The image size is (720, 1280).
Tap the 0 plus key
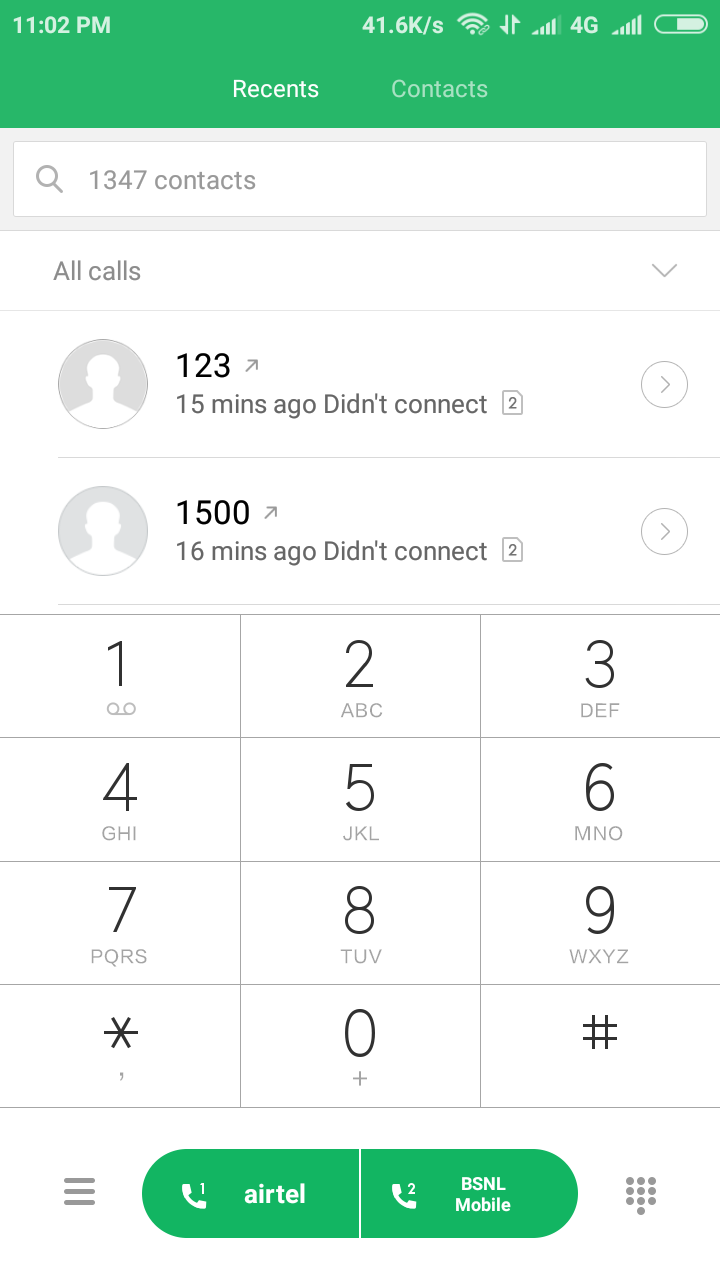pyautogui.click(x=360, y=1046)
